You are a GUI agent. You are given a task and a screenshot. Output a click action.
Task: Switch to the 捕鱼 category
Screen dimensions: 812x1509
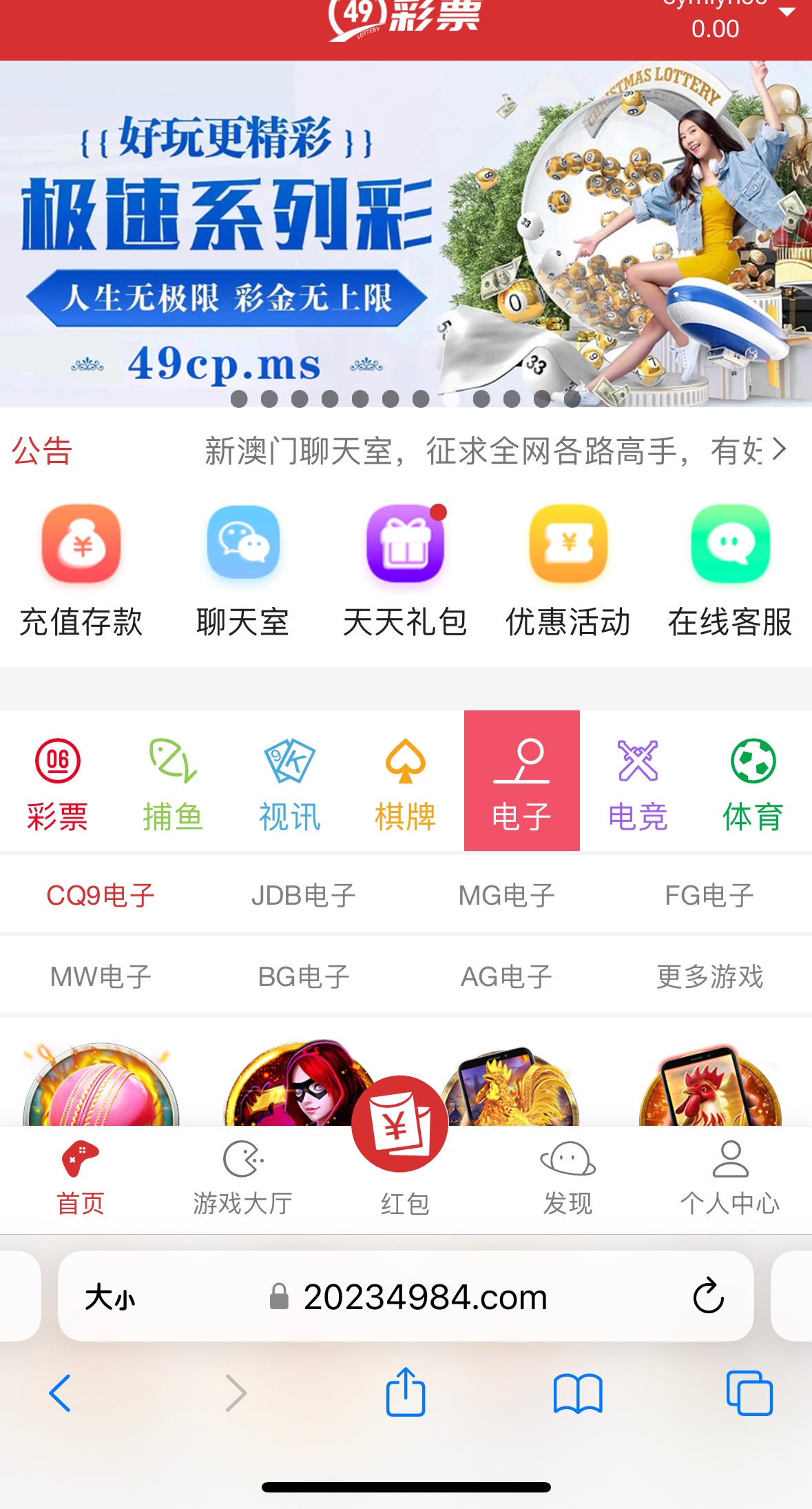click(174, 782)
